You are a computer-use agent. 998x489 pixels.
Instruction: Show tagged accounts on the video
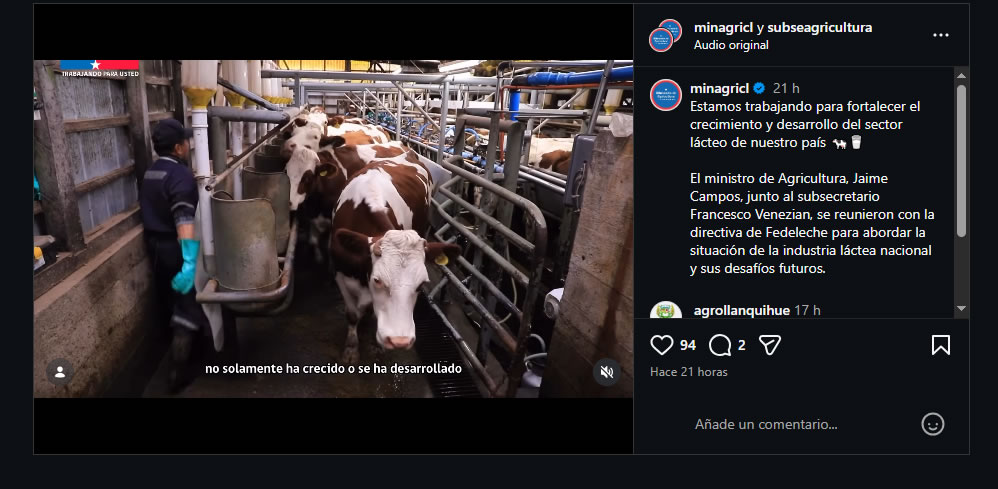60,372
